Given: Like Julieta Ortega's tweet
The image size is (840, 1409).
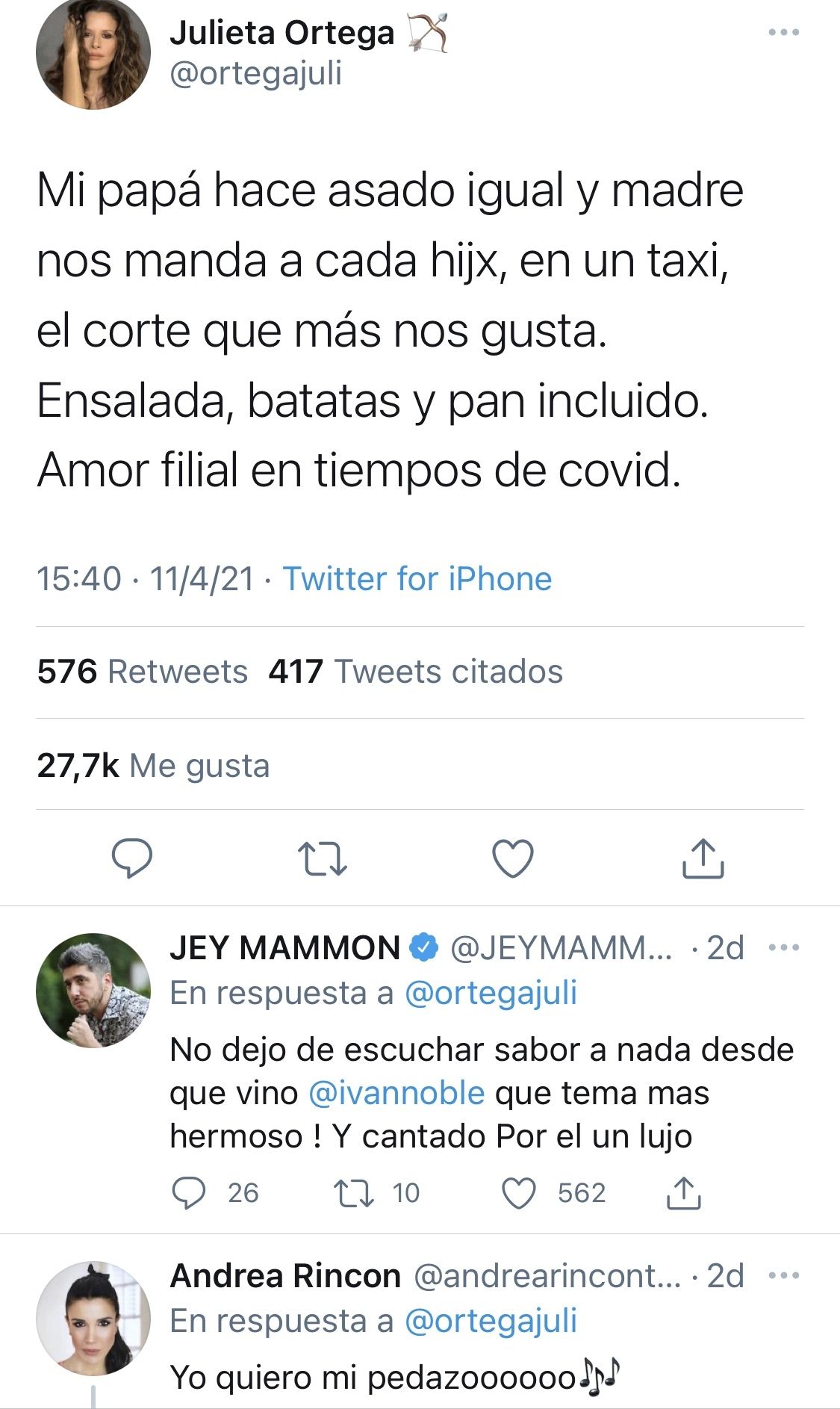Looking at the screenshot, I should click(x=514, y=858).
